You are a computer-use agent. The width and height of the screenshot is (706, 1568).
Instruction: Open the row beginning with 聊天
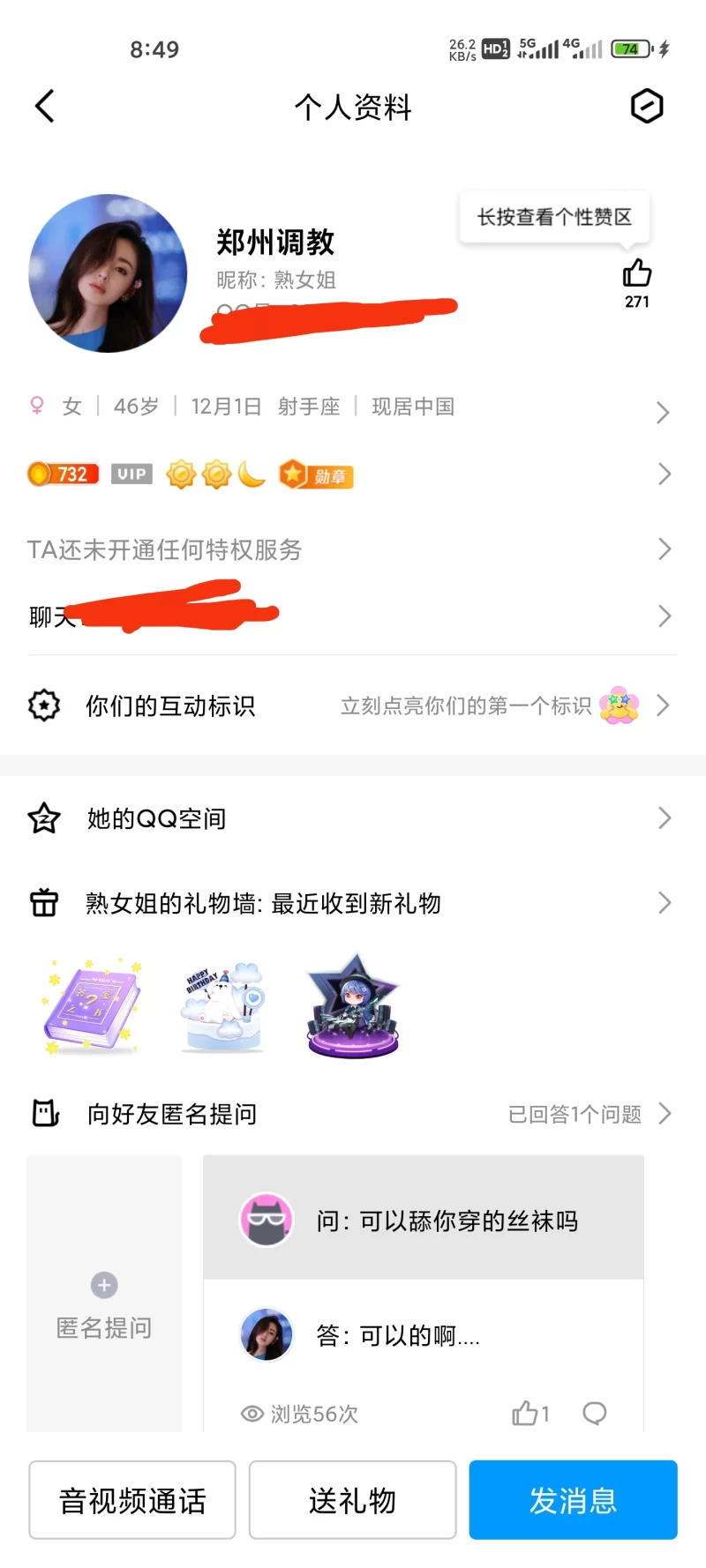point(353,616)
